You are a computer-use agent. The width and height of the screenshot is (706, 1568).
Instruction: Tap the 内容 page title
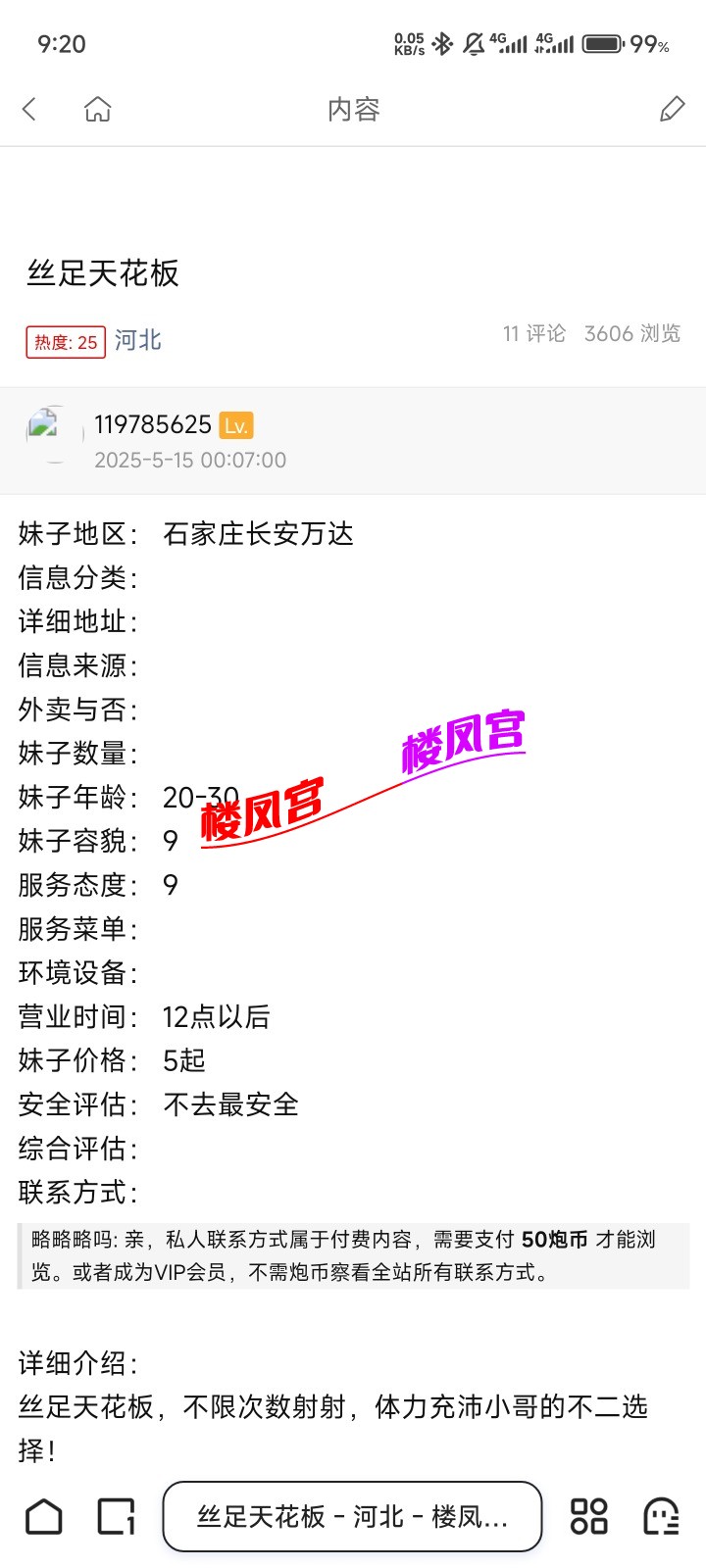coord(353,109)
